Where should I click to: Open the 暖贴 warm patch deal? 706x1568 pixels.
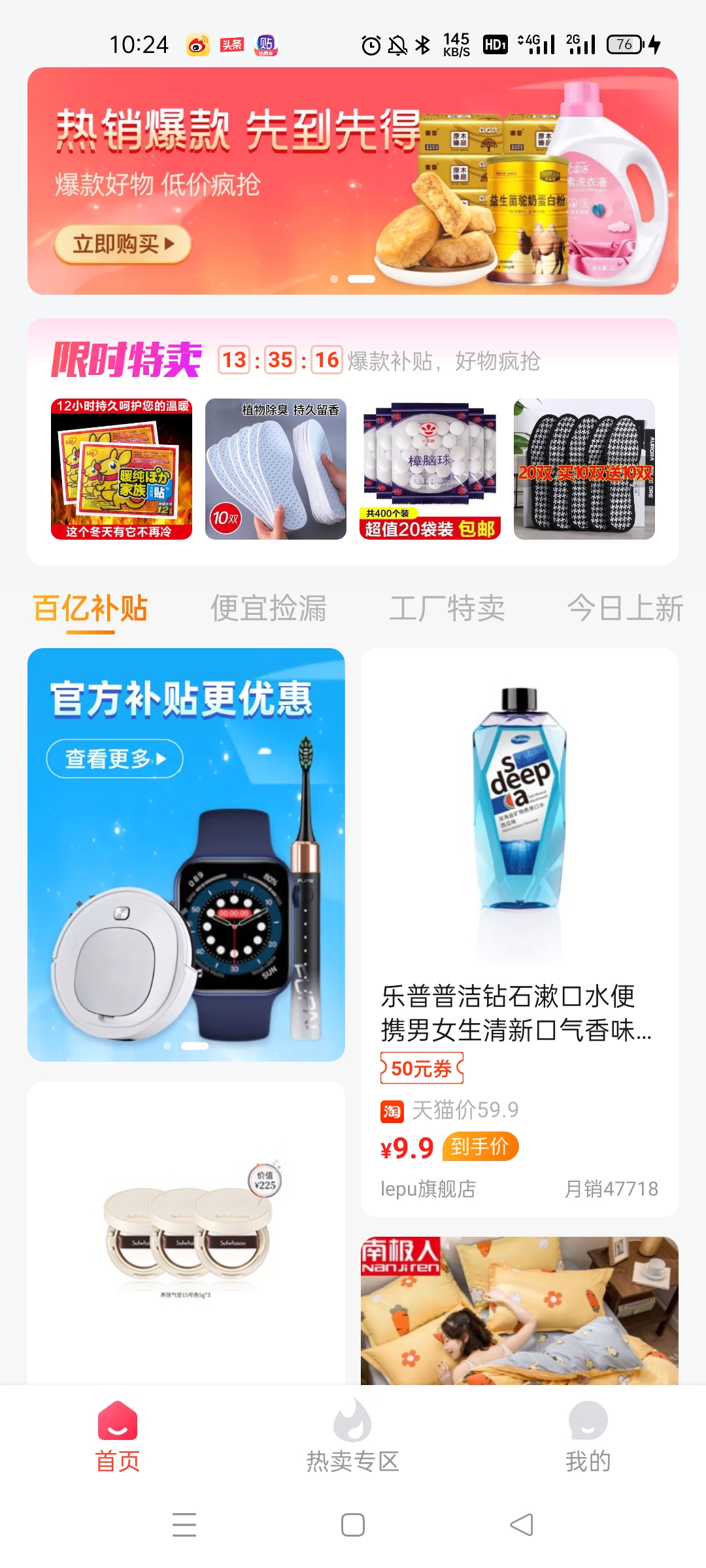122,469
